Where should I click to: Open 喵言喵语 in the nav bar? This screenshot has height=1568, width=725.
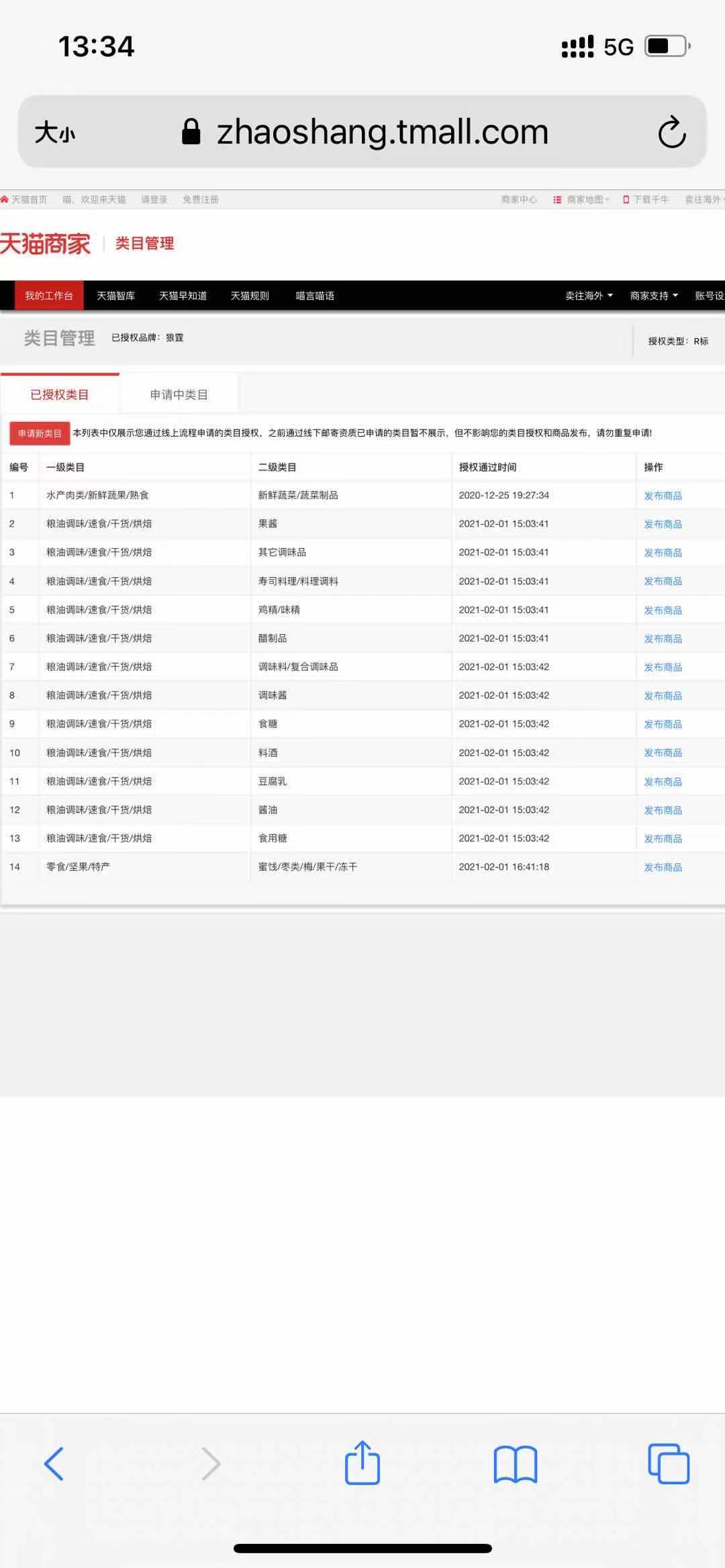tap(315, 296)
